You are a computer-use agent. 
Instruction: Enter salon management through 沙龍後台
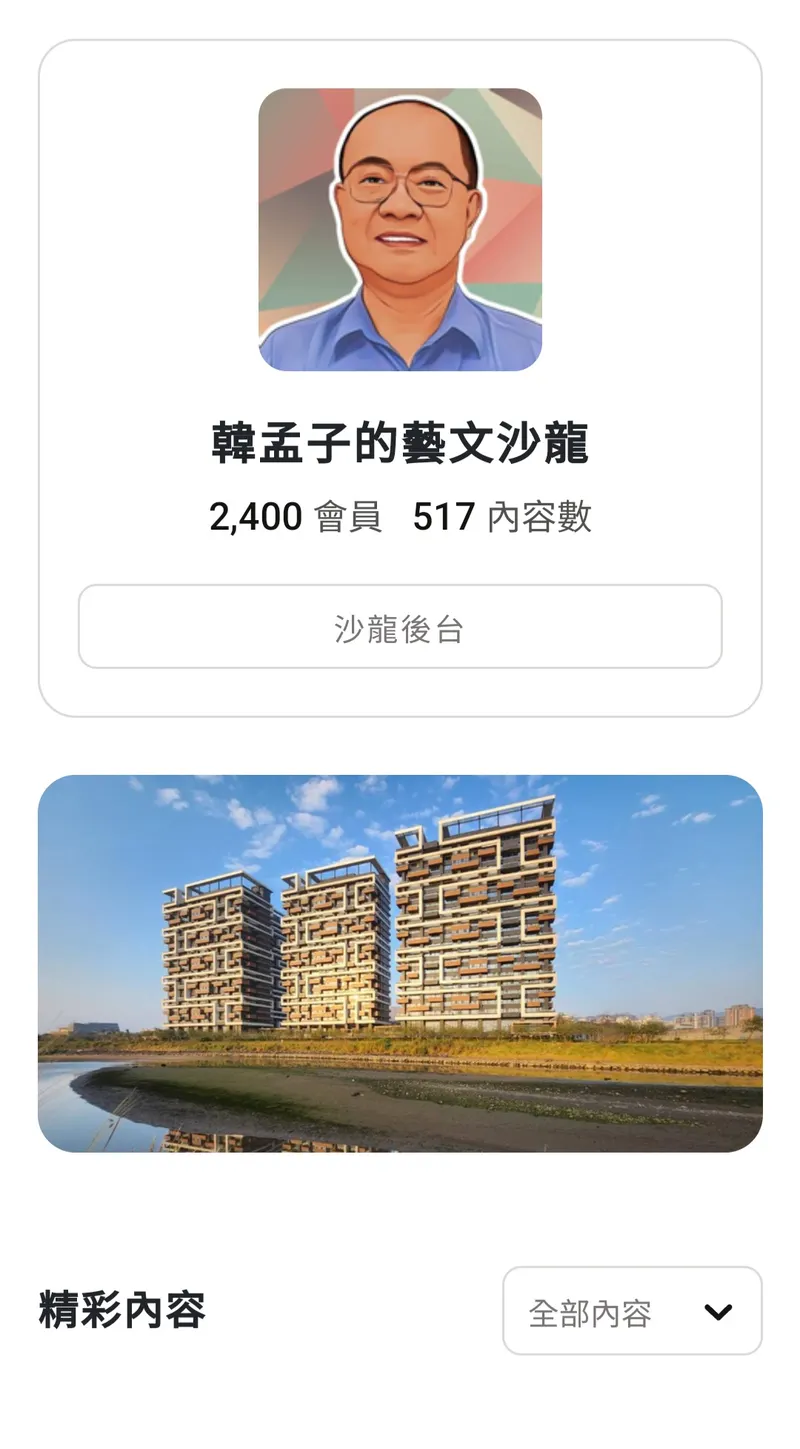click(x=400, y=627)
